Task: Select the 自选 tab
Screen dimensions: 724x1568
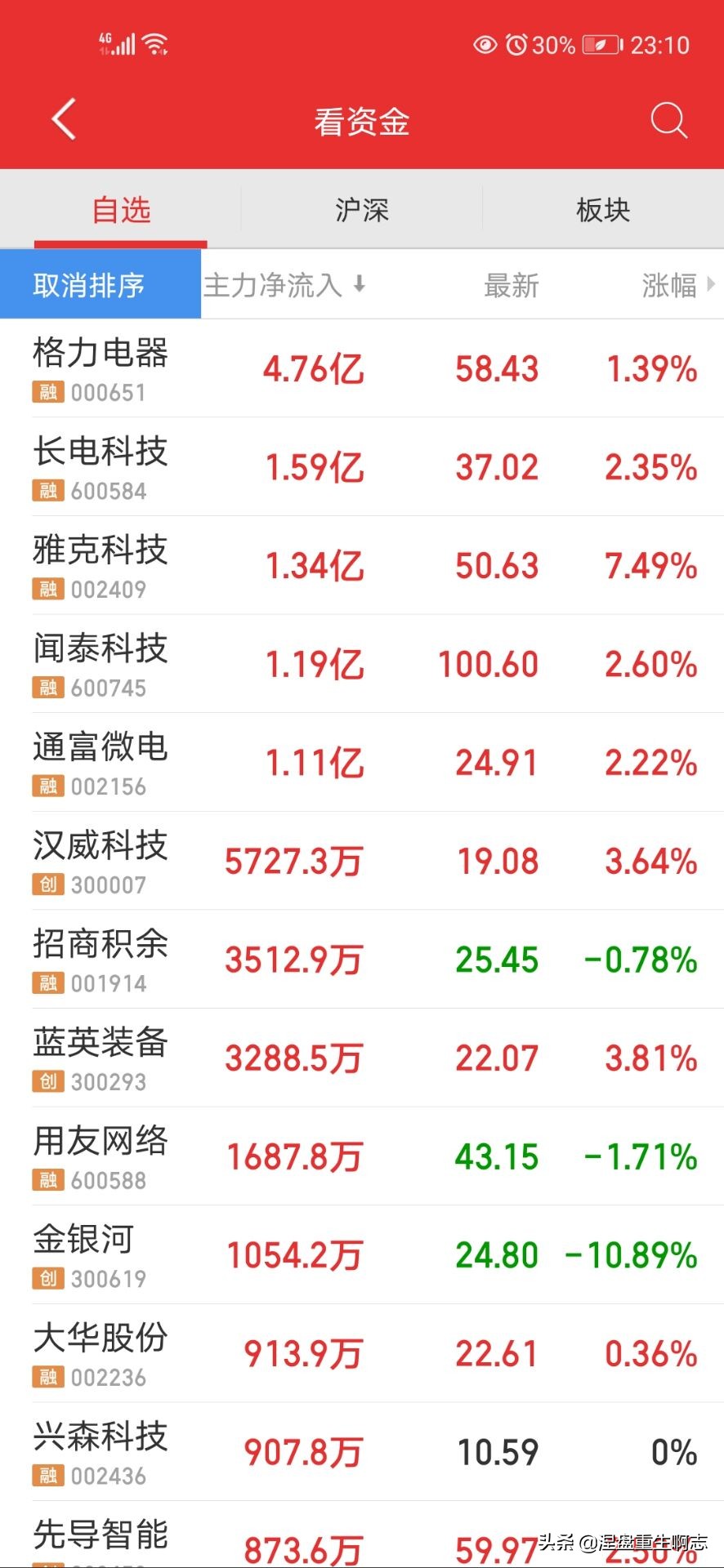Action: [x=119, y=210]
